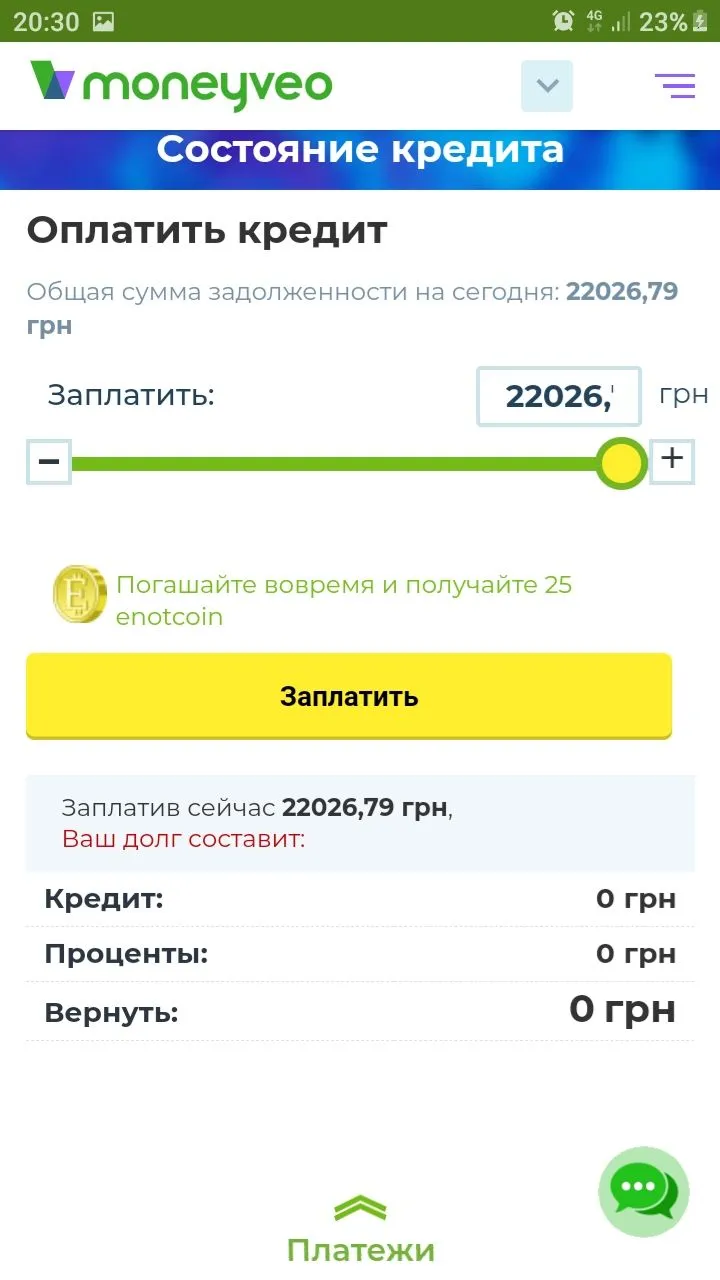Increase payment amount with plus button
This screenshot has height=1280, width=720.
tap(672, 460)
